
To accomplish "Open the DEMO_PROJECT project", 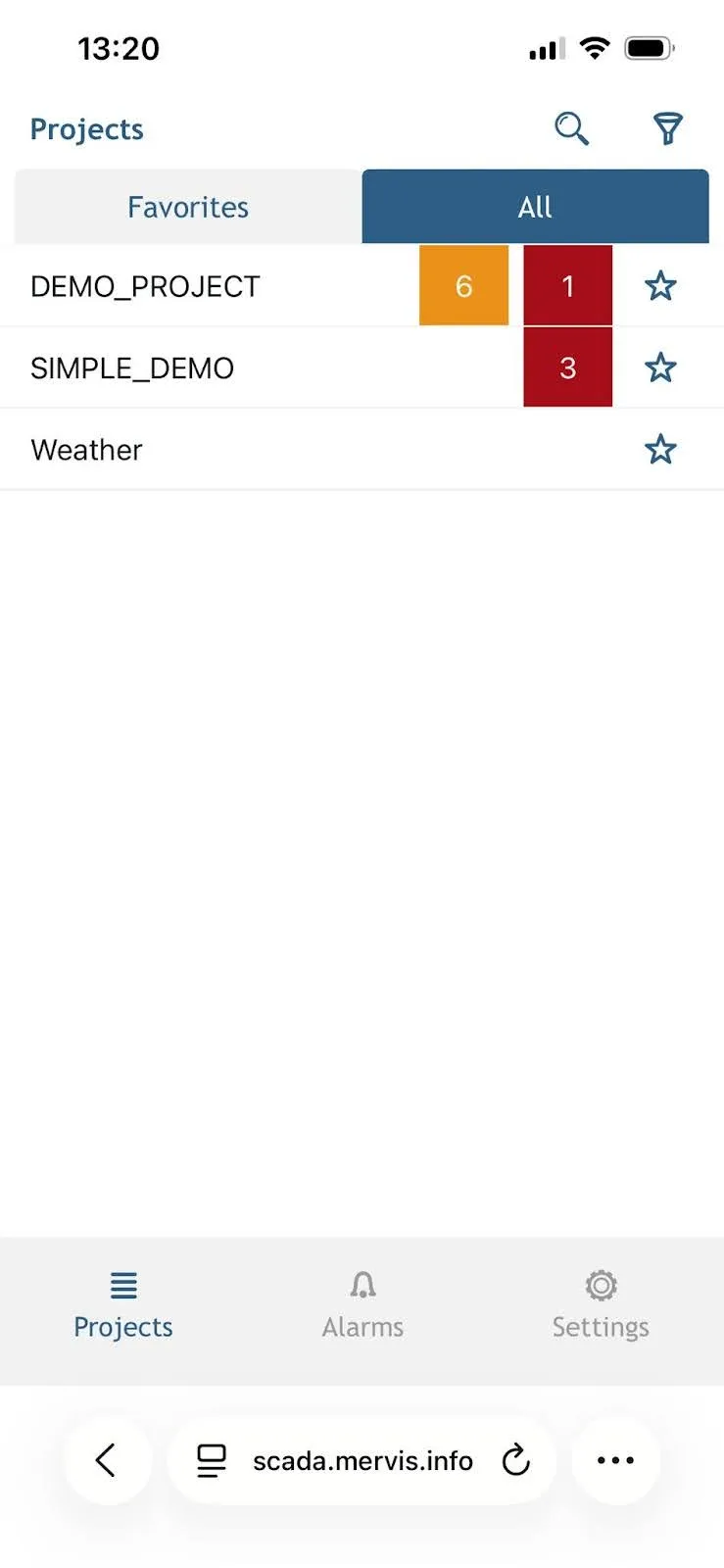I will pos(145,285).
